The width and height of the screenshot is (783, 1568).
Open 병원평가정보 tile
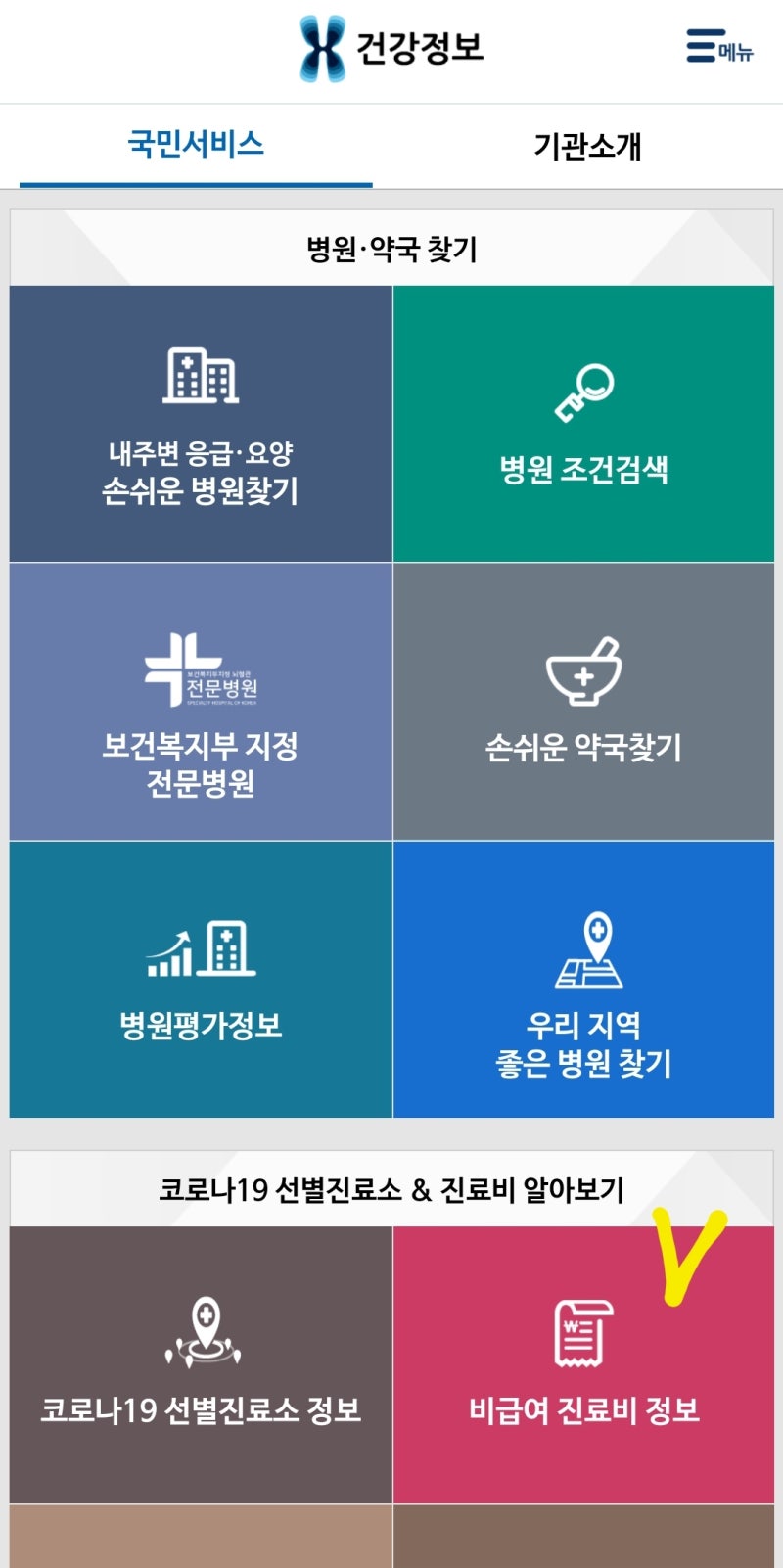[x=201, y=980]
